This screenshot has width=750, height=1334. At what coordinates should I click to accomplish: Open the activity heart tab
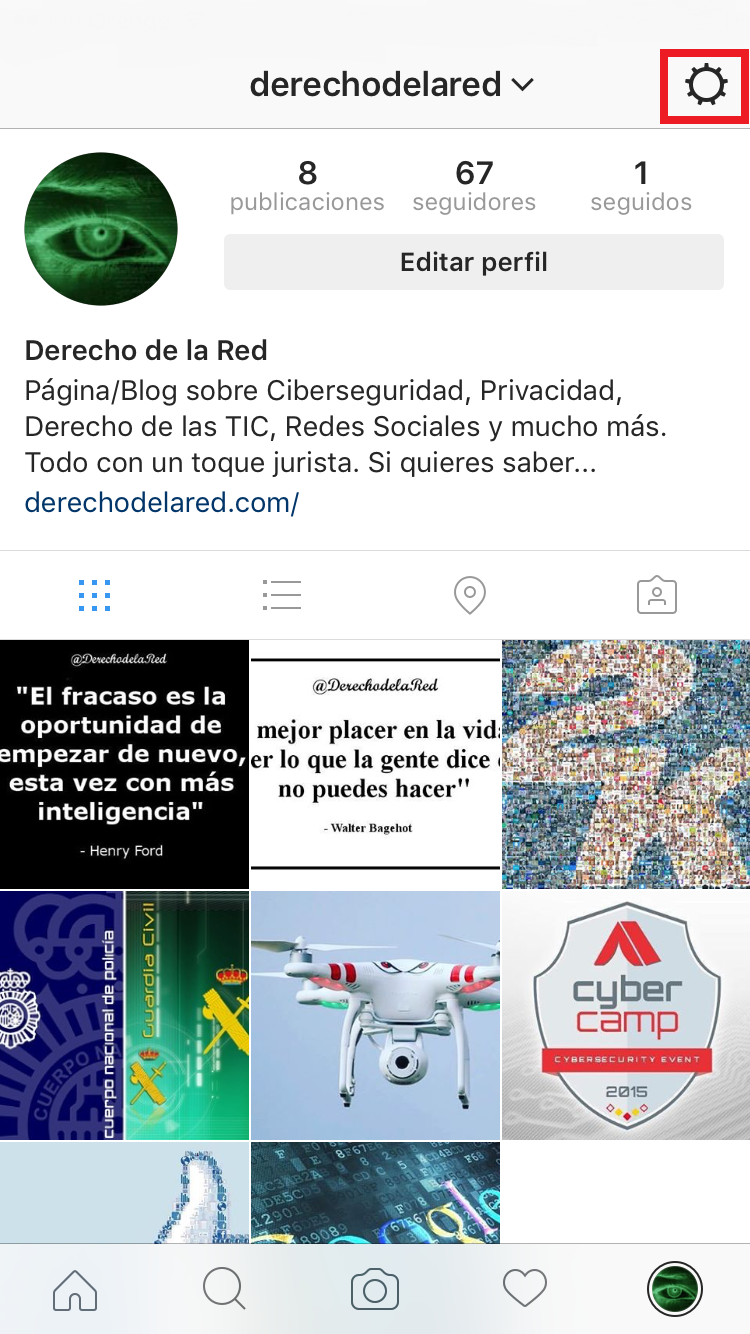(525, 1290)
